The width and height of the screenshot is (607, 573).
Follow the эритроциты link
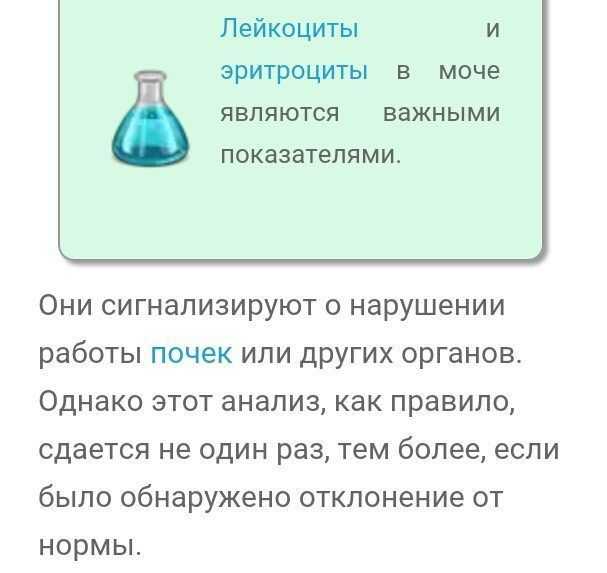pos(293,71)
